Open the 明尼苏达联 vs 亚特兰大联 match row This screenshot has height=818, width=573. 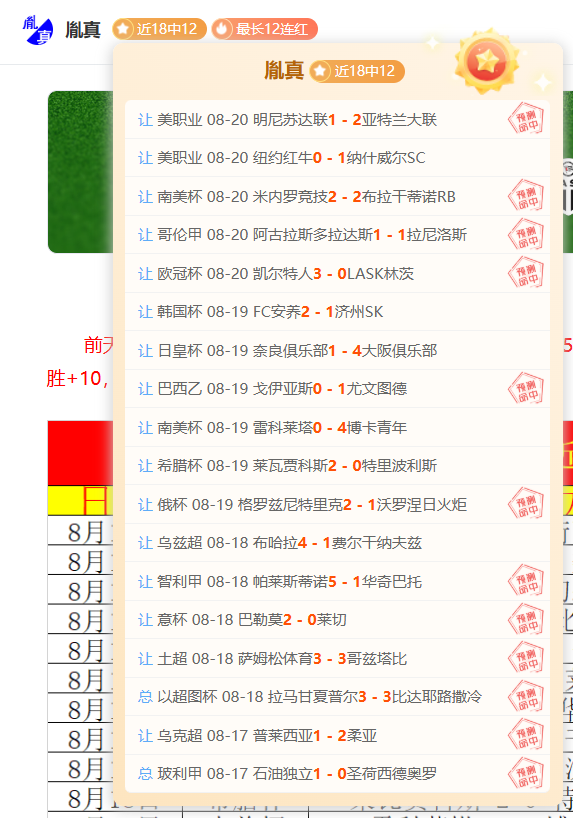click(338, 119)
